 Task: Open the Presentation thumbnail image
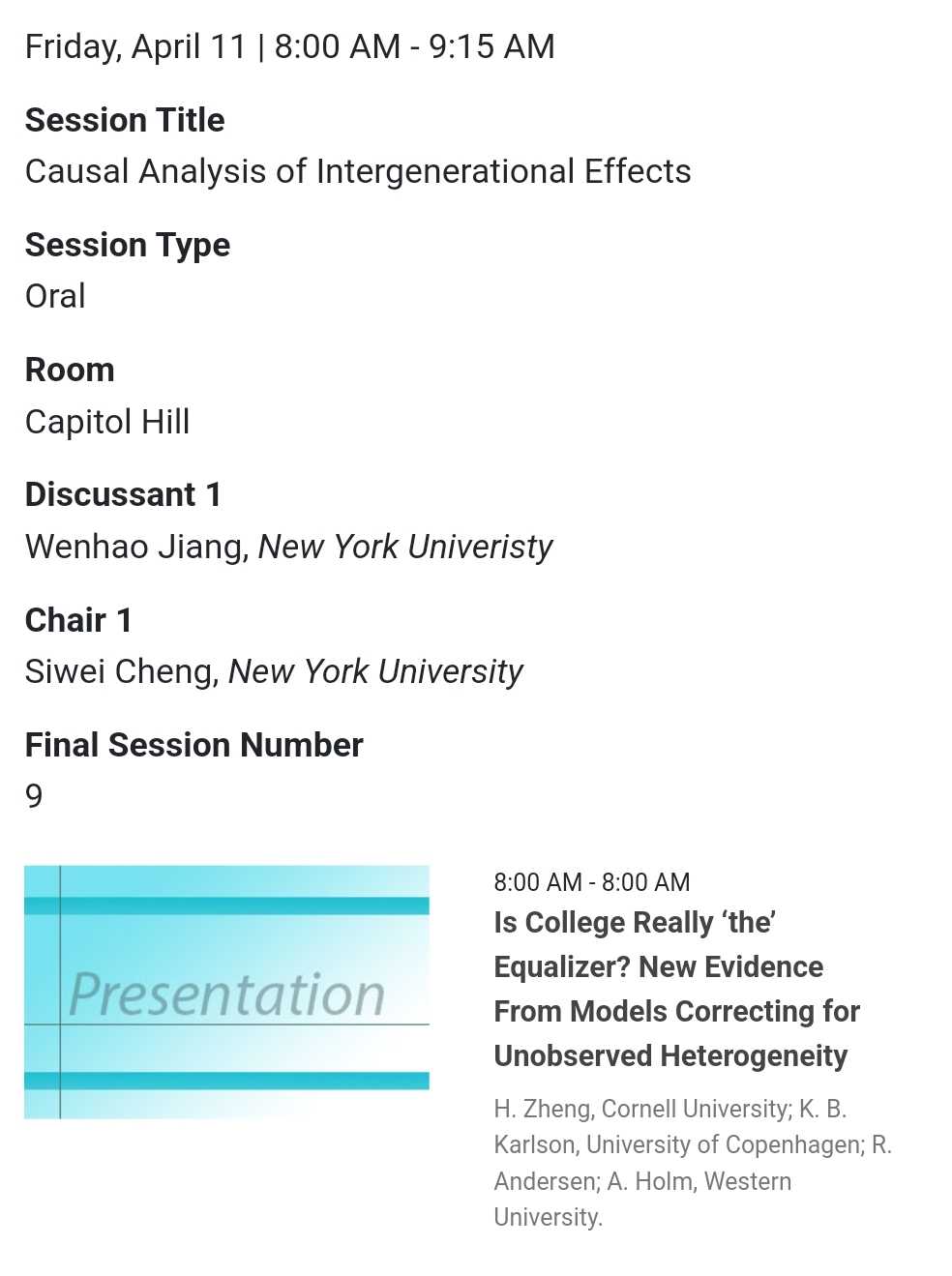click(x=226, y=992)
